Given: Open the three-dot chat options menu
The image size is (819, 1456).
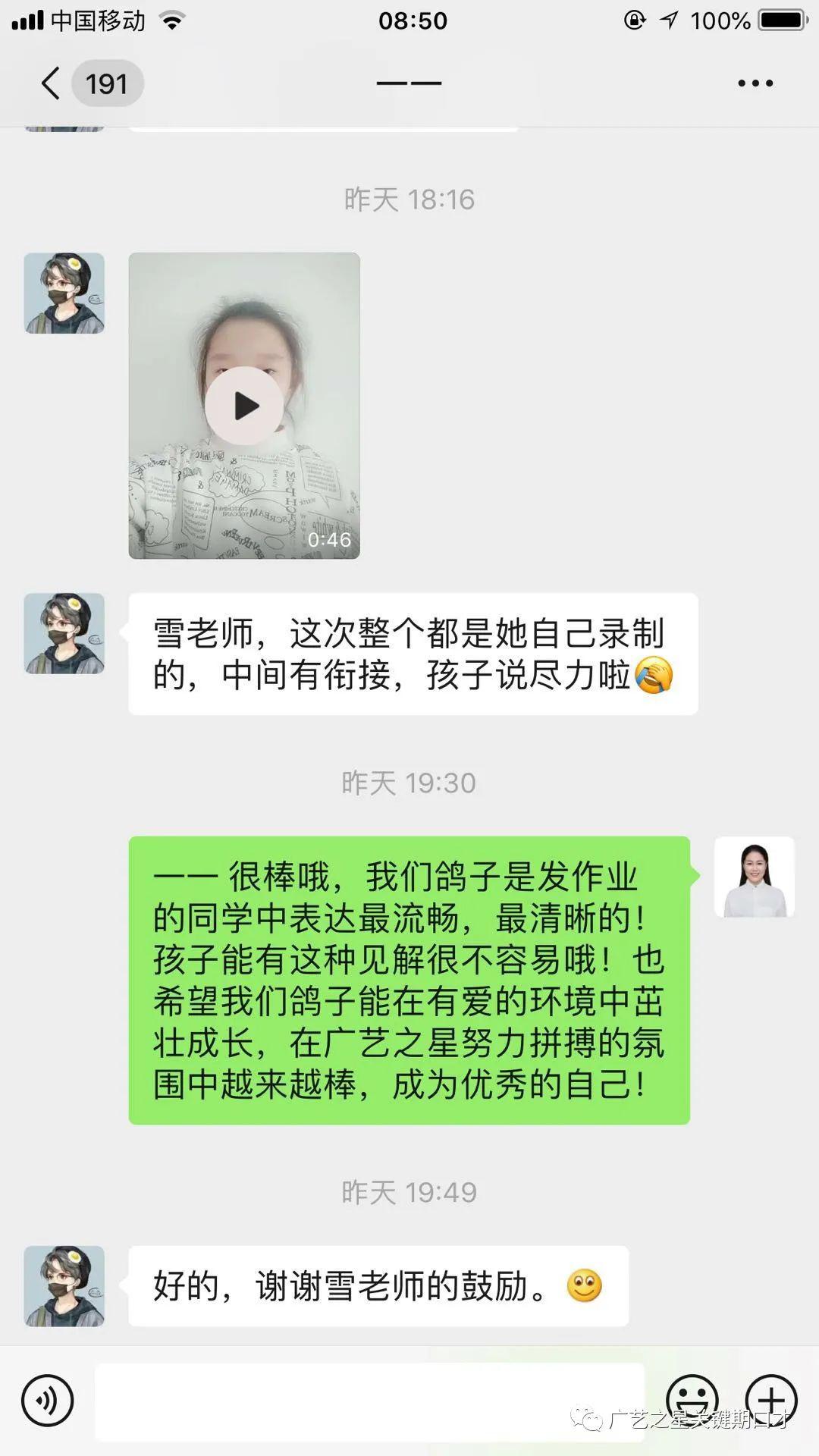Looking at the screenshot, I should pos(755,83).
